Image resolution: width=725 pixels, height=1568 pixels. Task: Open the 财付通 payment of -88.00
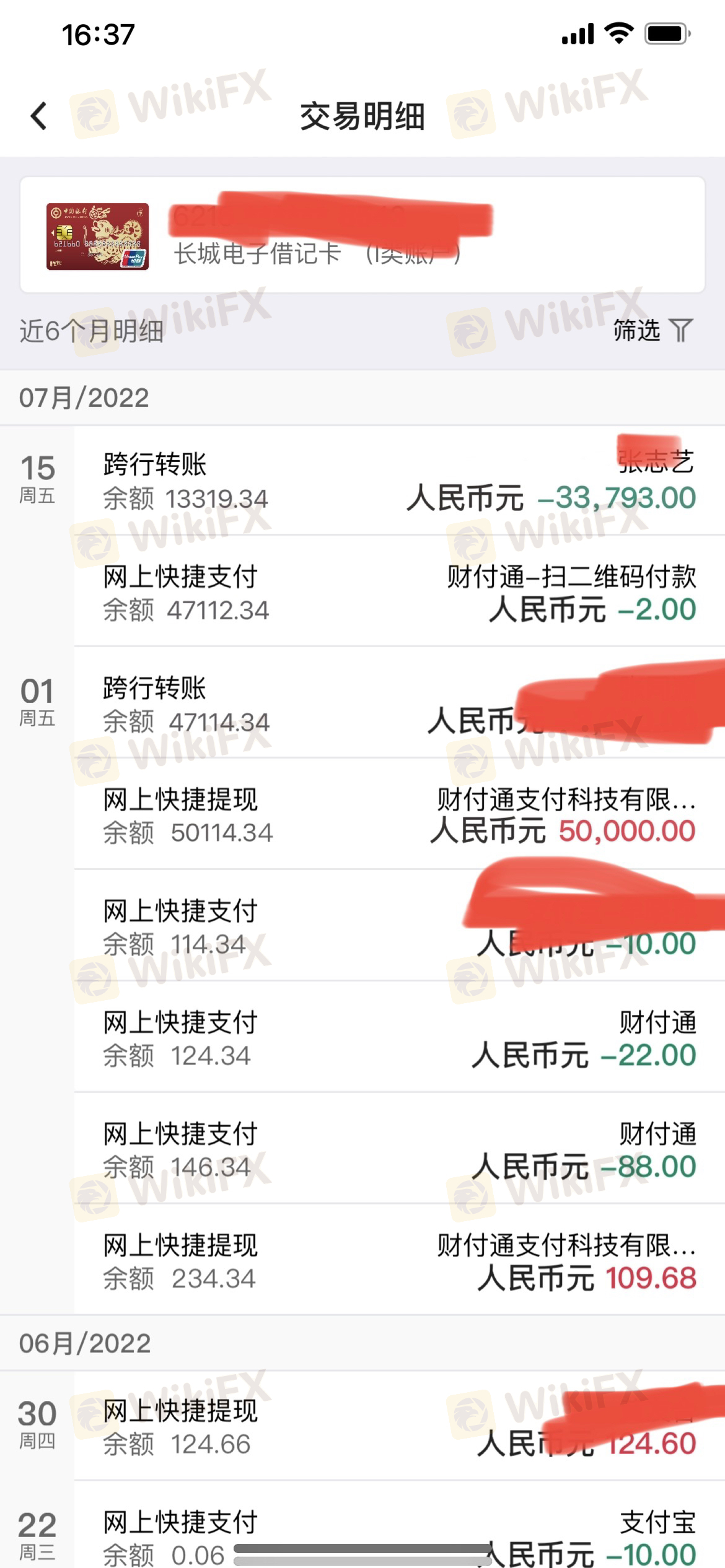pos(400,1149)
